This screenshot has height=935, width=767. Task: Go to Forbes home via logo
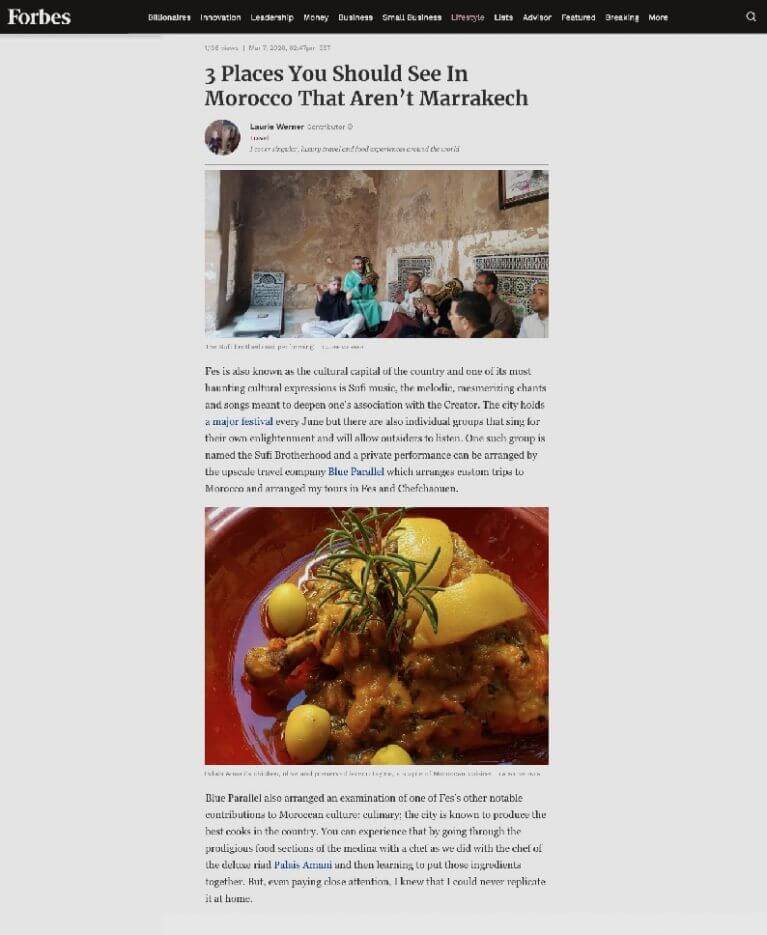click(x=39, y=16)
